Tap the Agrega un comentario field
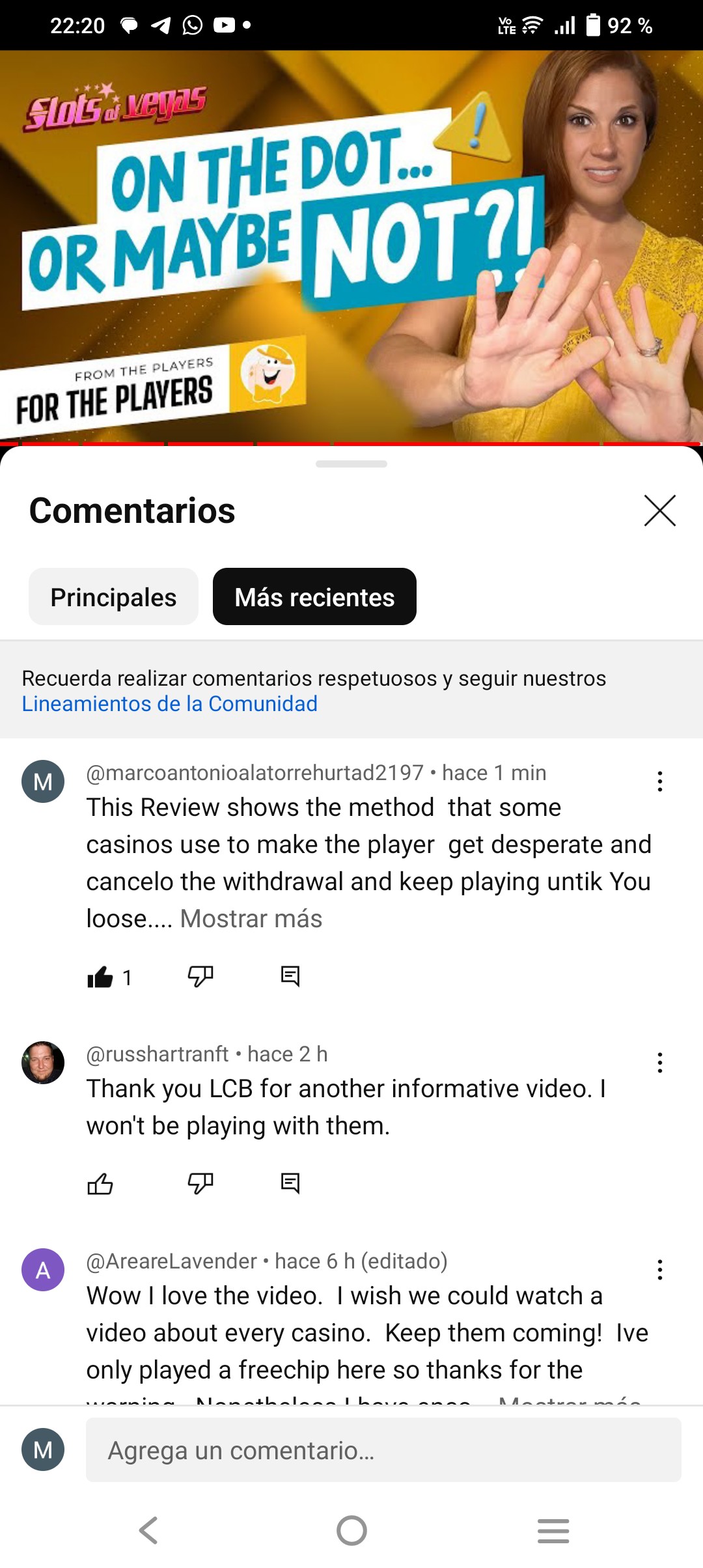This screenshot has width=703, height=1568. [383, 1450]
